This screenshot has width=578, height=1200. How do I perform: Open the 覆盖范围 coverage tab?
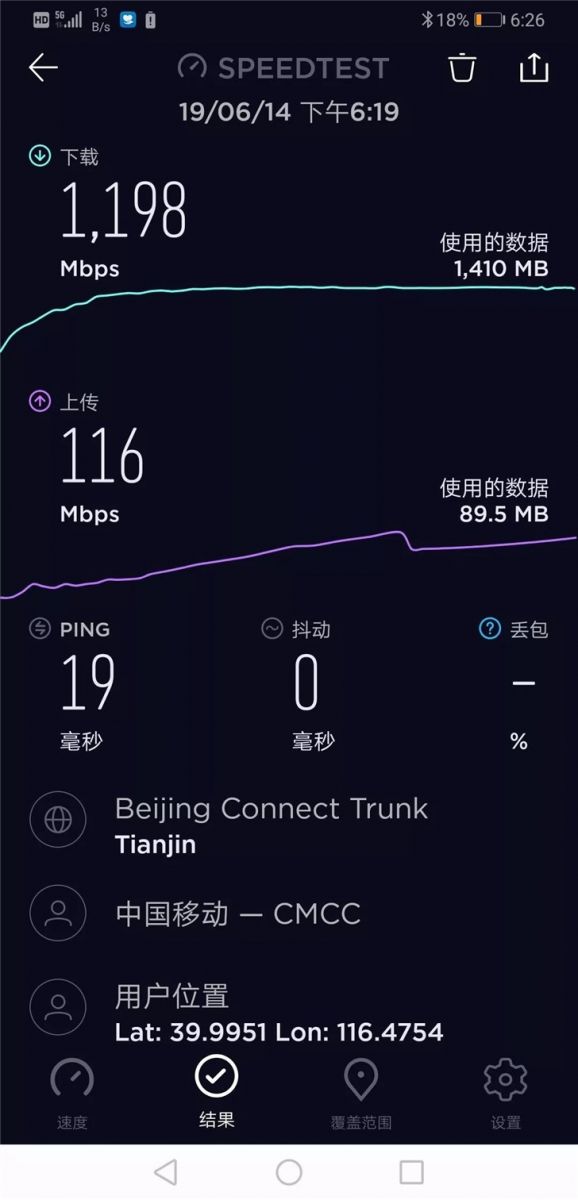pos(361,1093)
